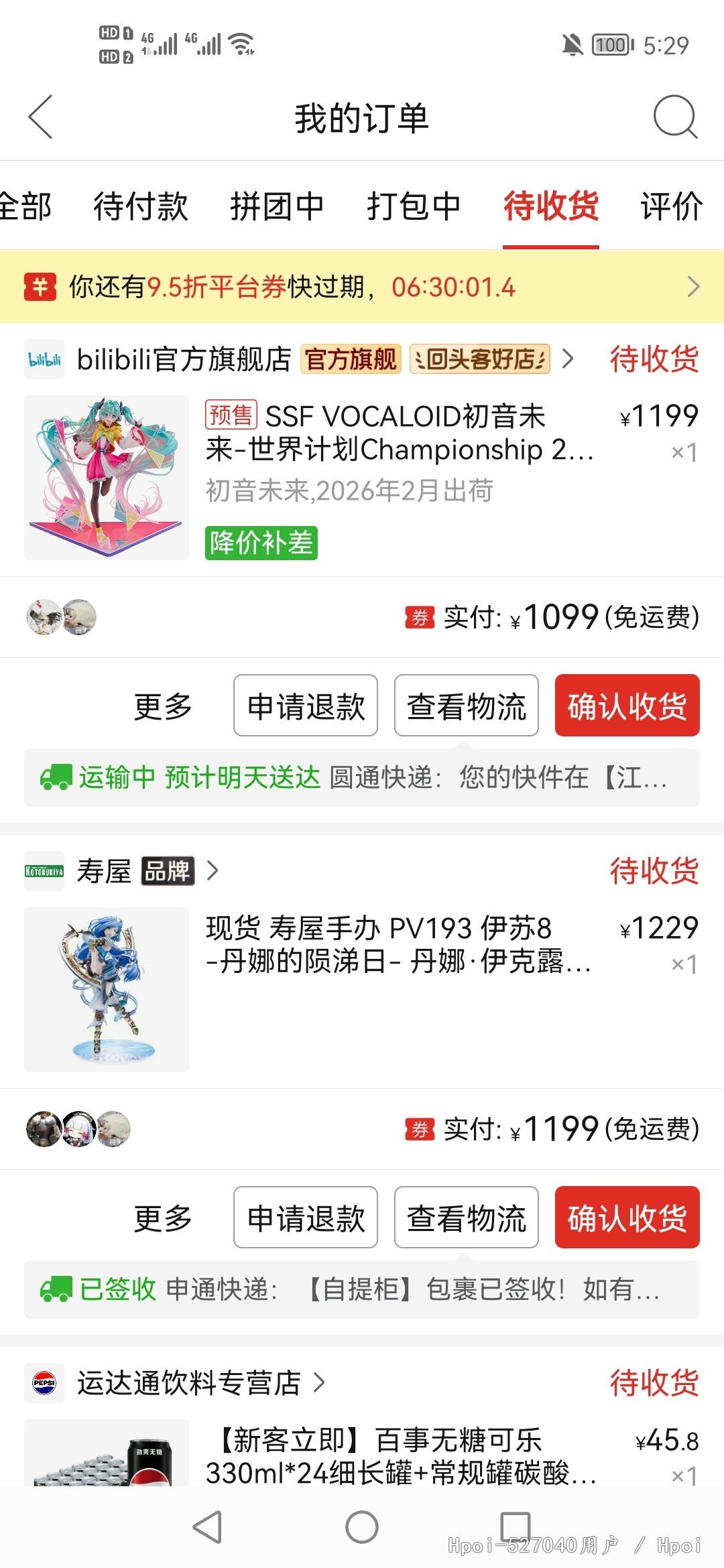Open the 申通快递 signed-for status bar

[x=362, y=1290]
